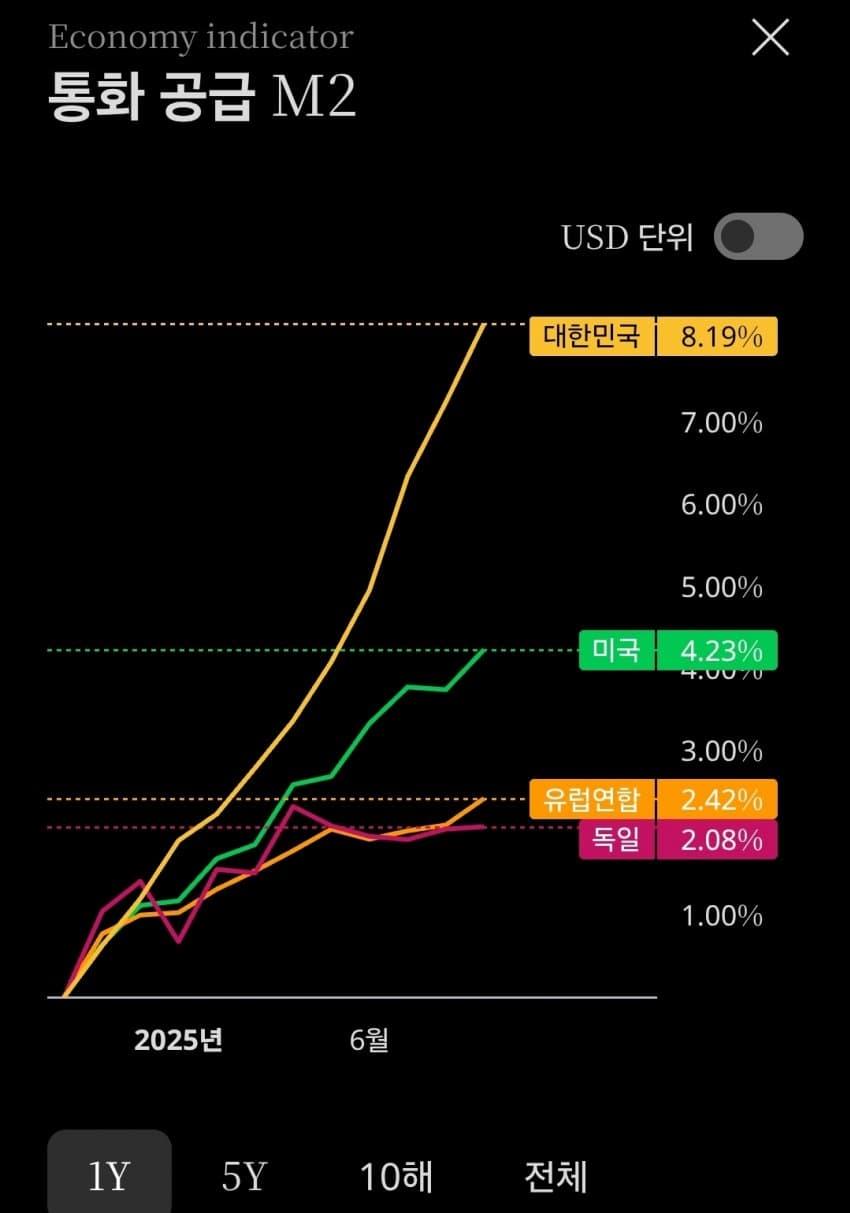The height and width of the screenshot is (1213, 850).
Task: Close the Economy indicator panel
Action: click(769, 37)
